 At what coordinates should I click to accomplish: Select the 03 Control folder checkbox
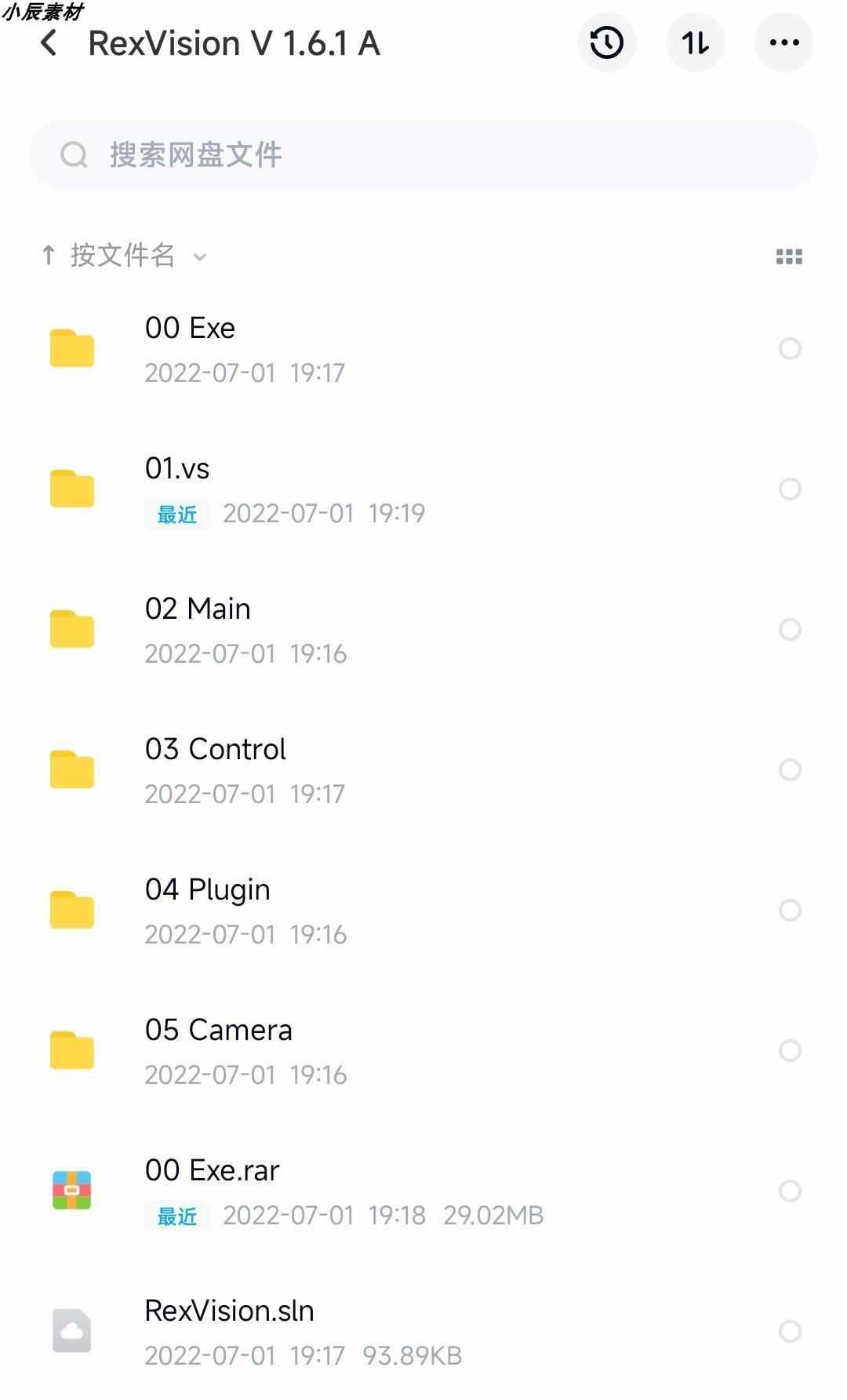789,769
